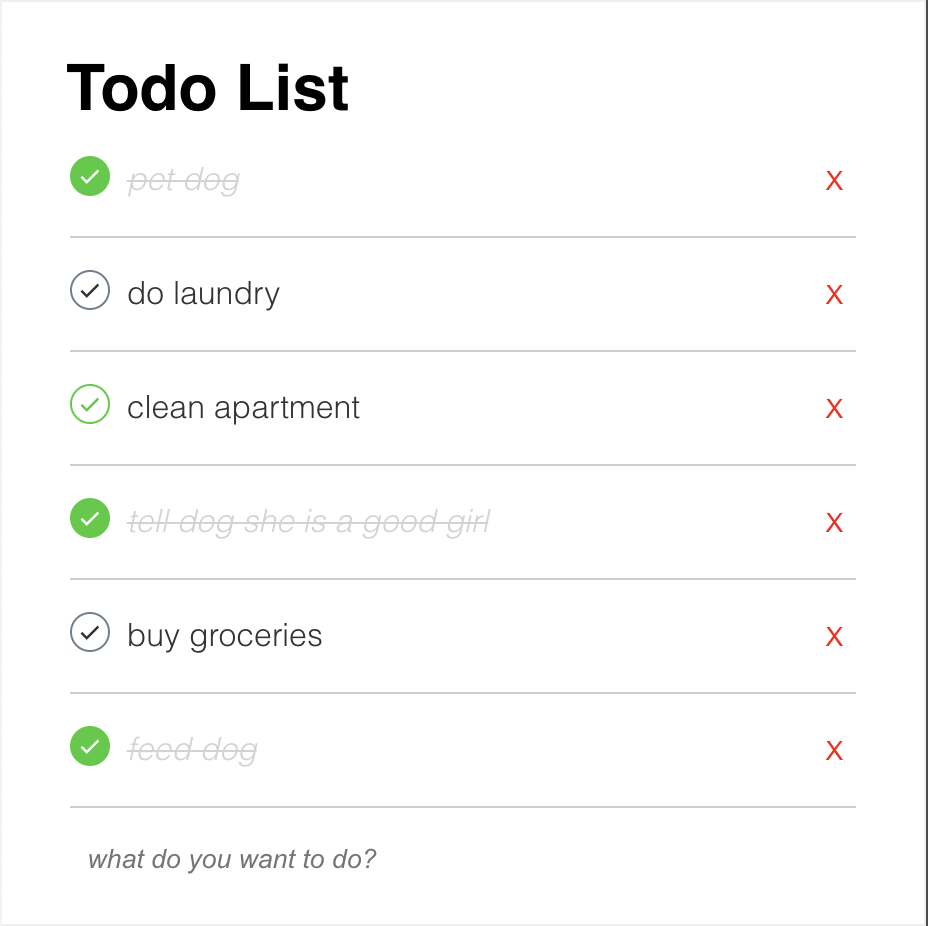
Task: Uncheck 'tell dog she is a good girl'
Action: point(90,519)
